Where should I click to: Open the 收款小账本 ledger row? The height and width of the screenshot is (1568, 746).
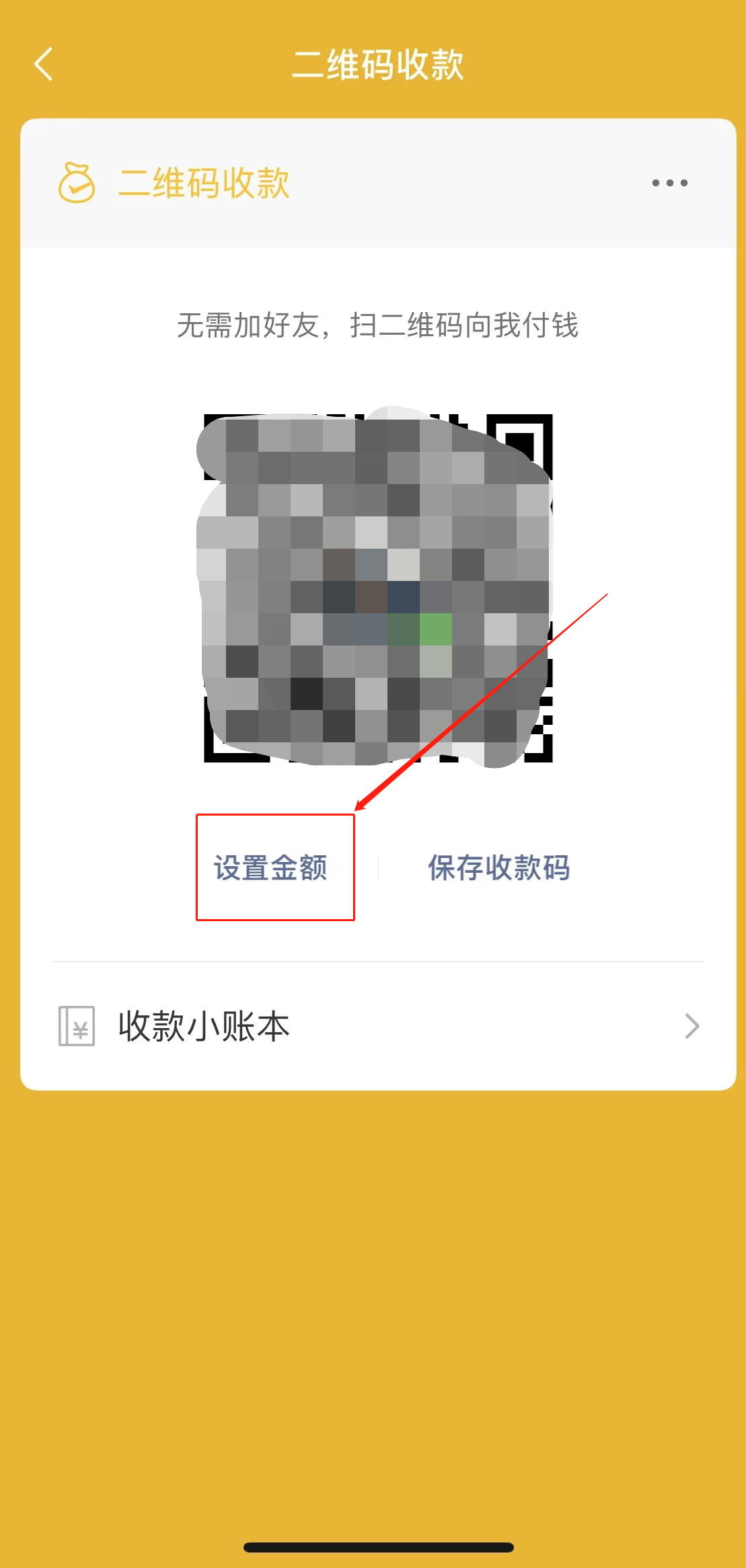(378, 1026)
